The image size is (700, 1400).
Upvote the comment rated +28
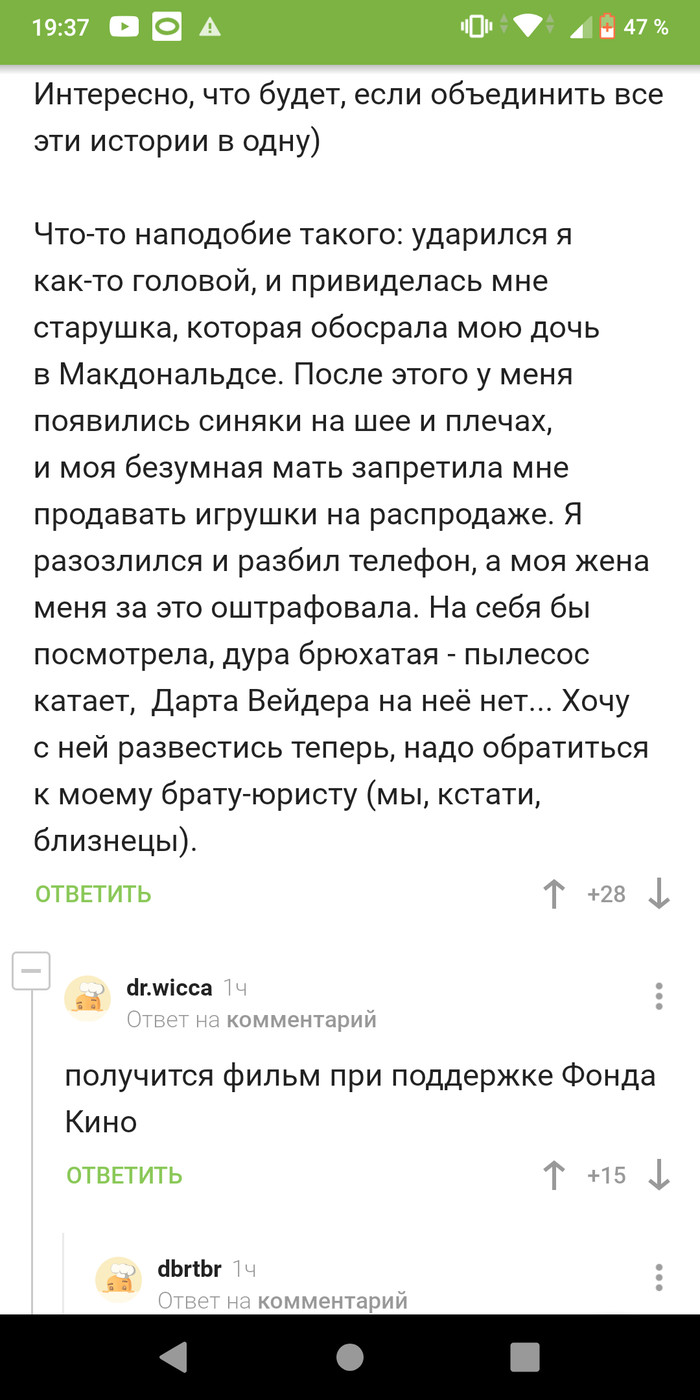[554, 894]
